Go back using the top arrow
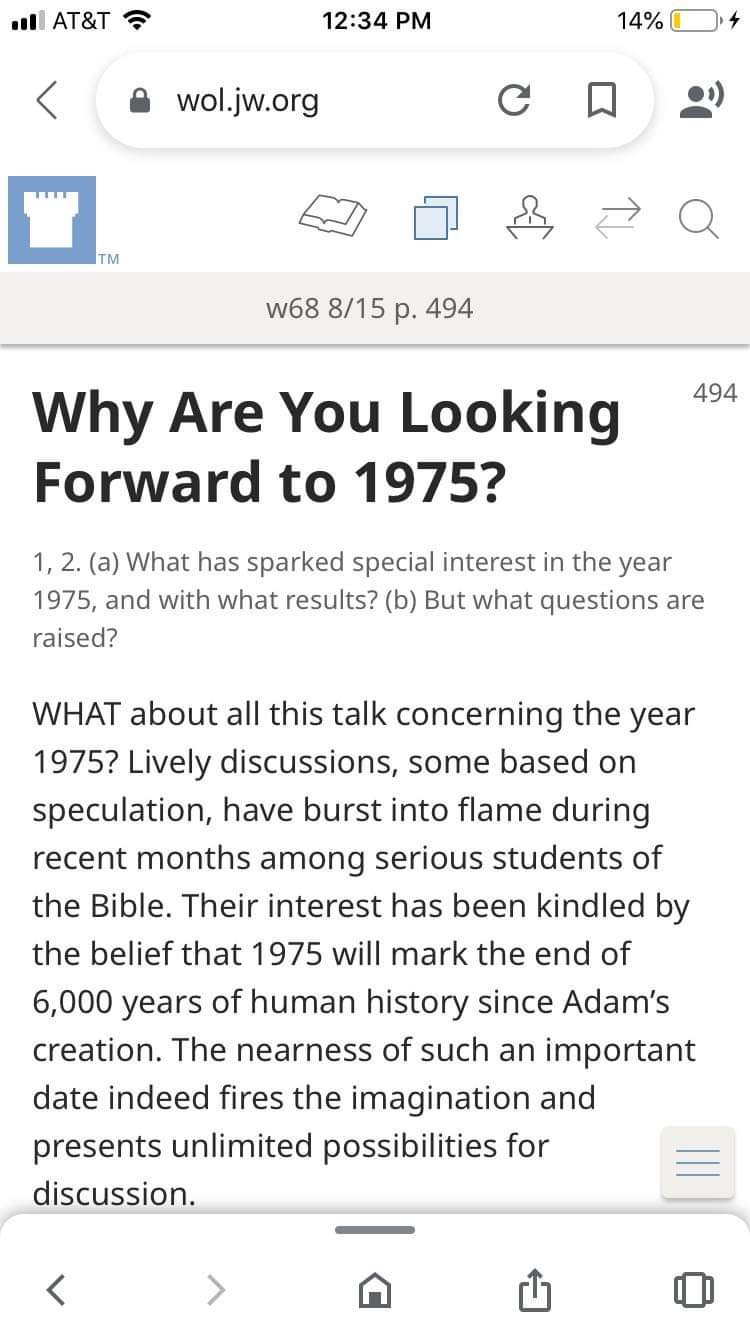 click(47, 101)
